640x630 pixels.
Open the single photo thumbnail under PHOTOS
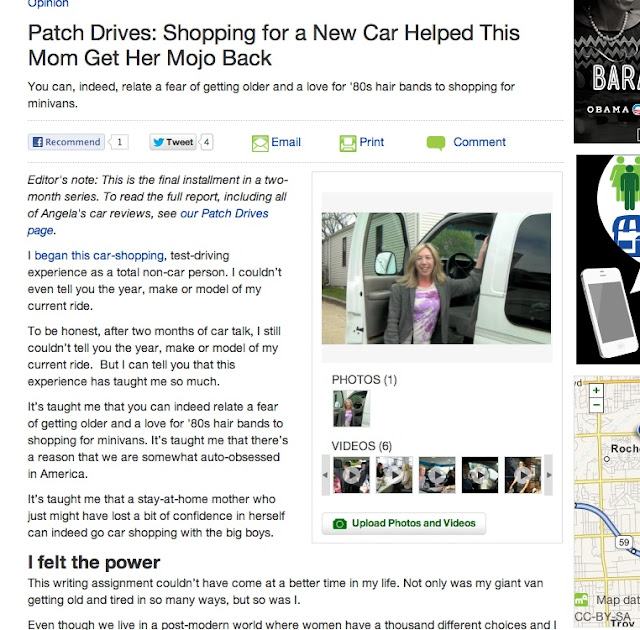coord(351,408)
